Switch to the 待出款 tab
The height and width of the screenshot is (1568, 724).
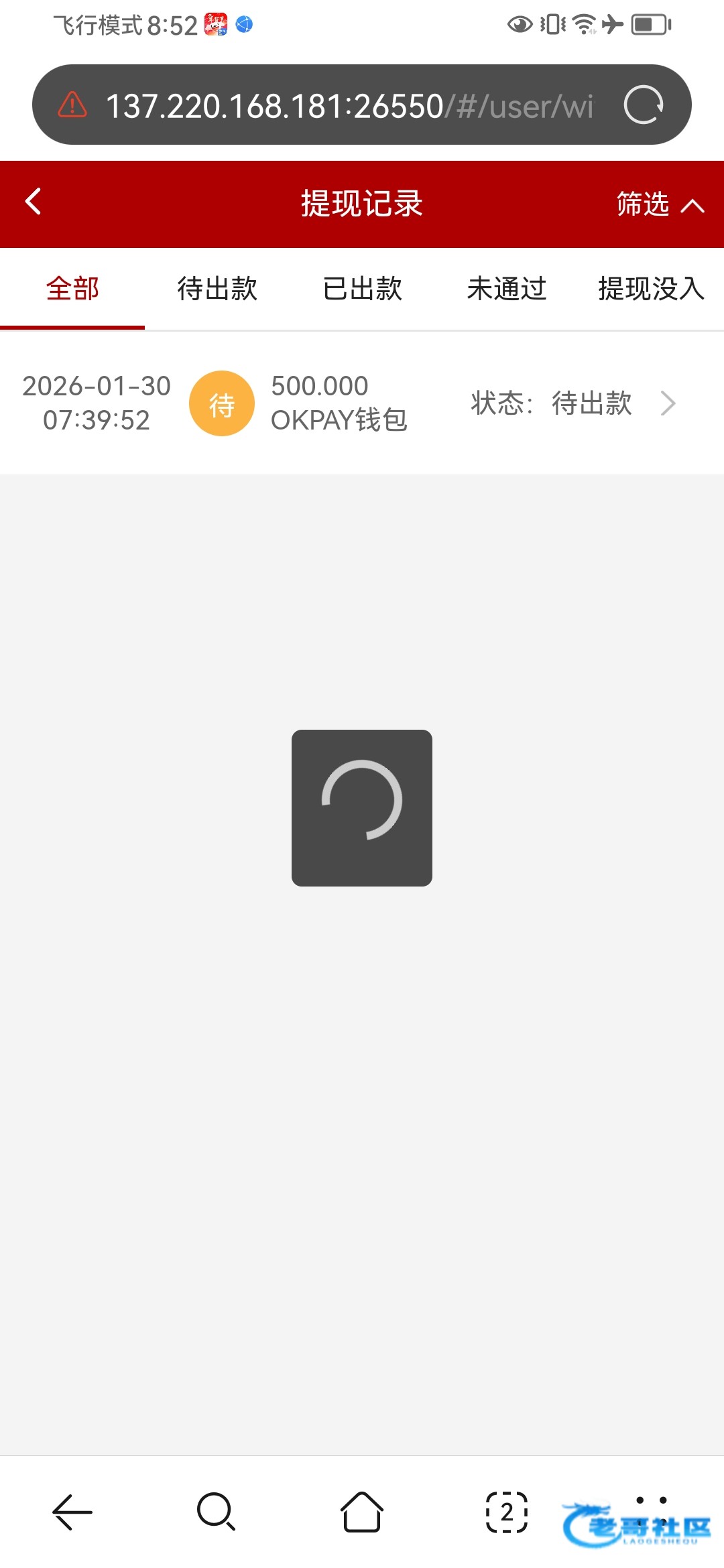pos(217,289)
